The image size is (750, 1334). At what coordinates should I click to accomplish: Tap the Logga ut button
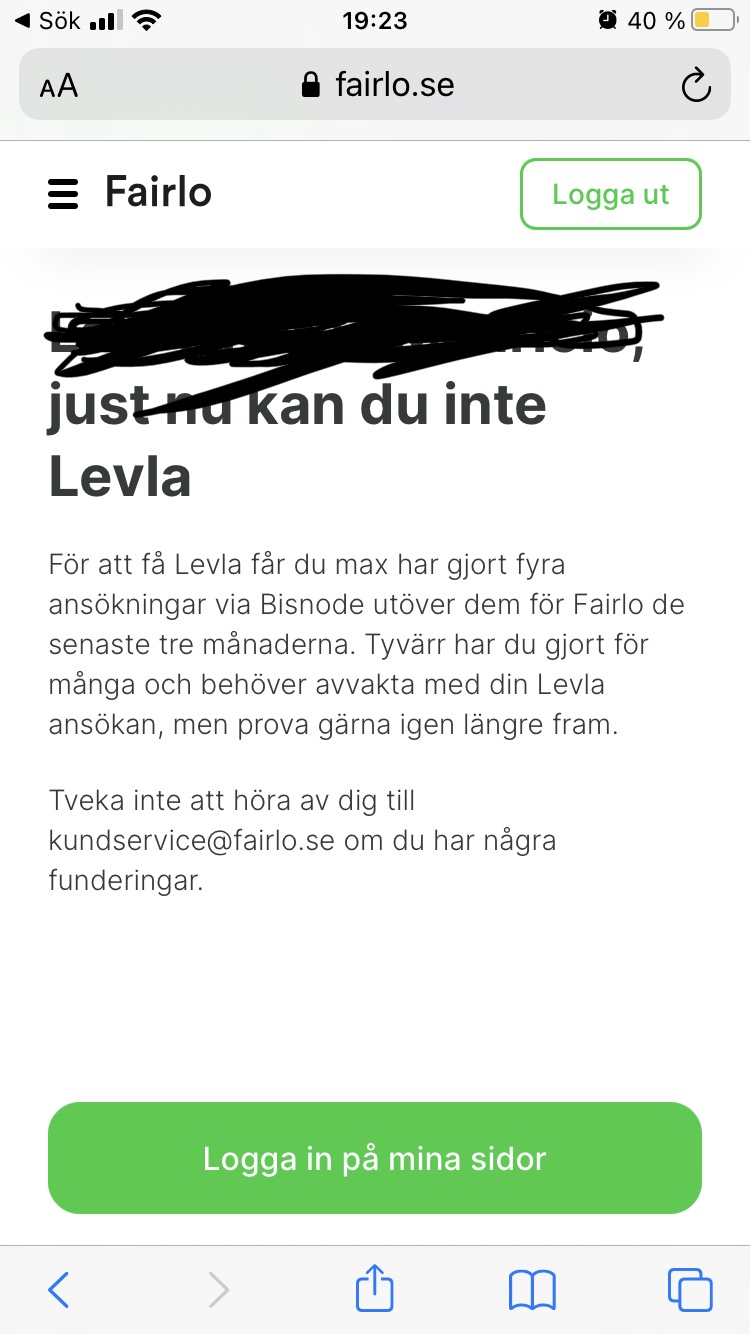(610, 194)
